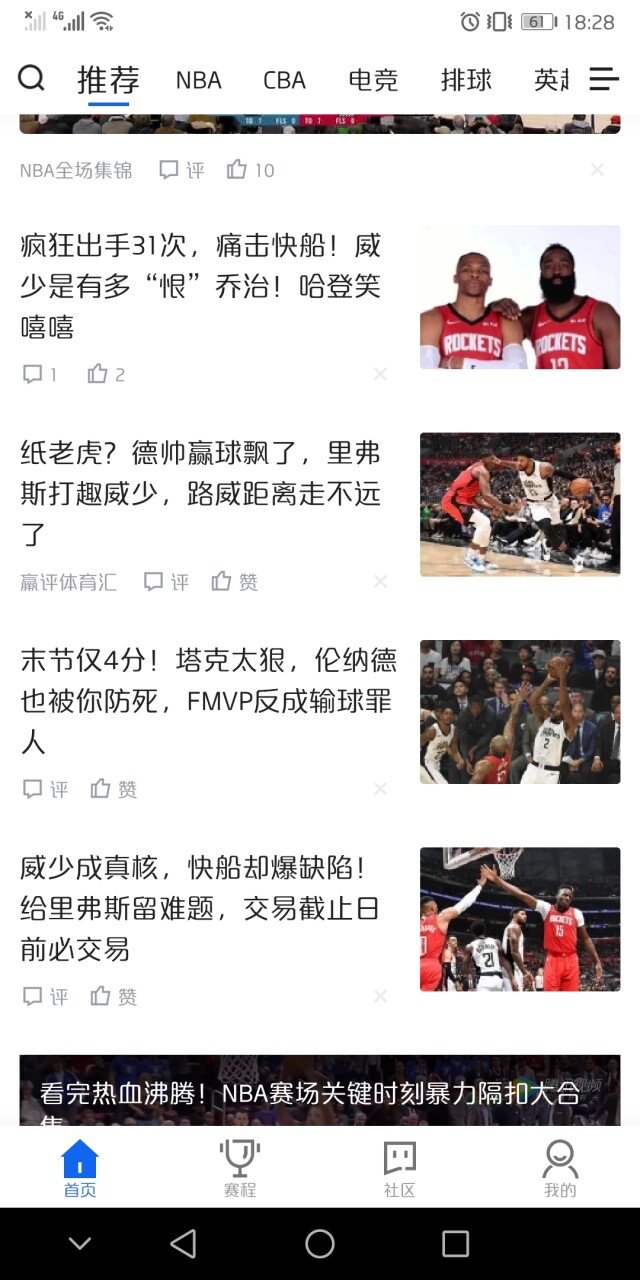Open the 社区 community tab
Image resolution: width=640 pixels, height=1280 pixels.
399,1168
